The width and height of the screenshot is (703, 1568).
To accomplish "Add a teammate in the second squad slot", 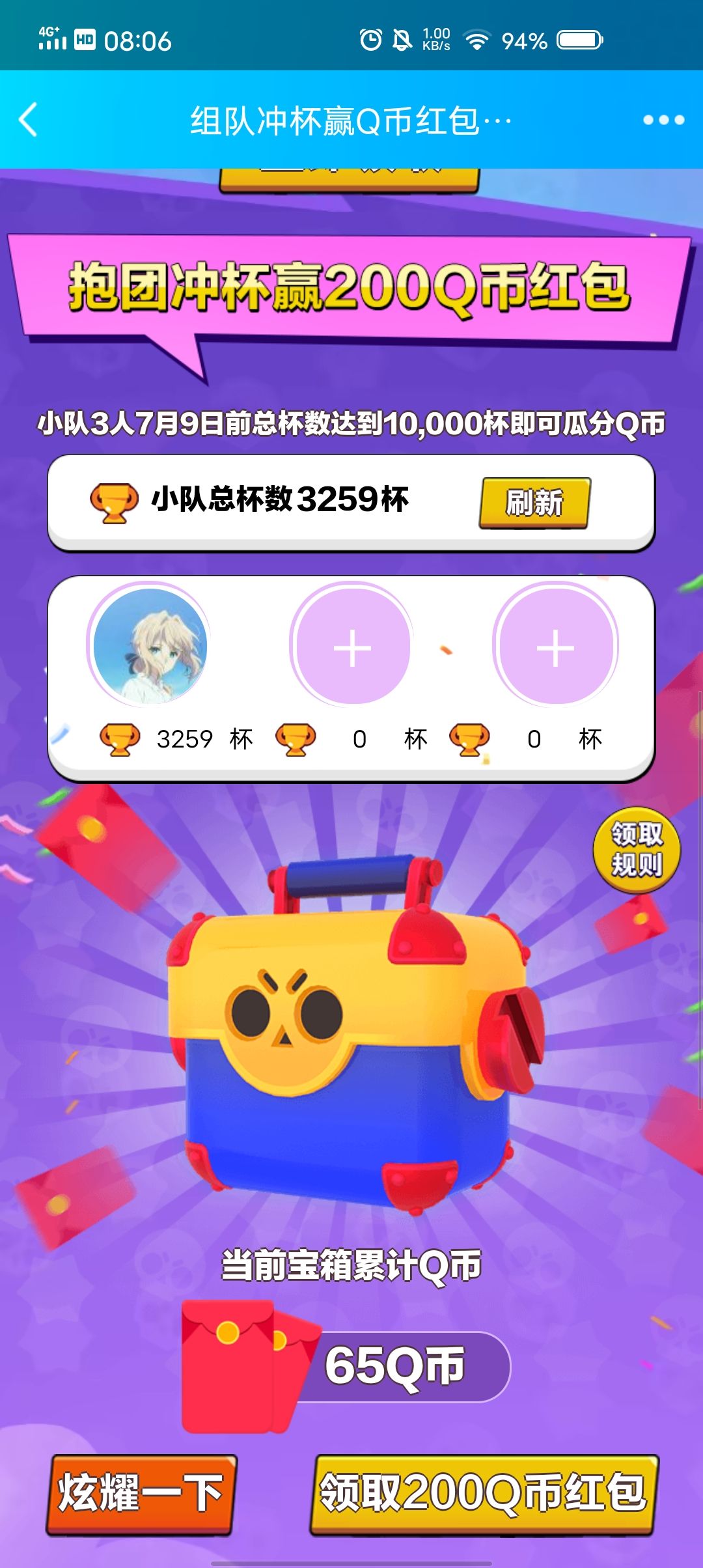I will pyautogui.click(x=352, y=647).
